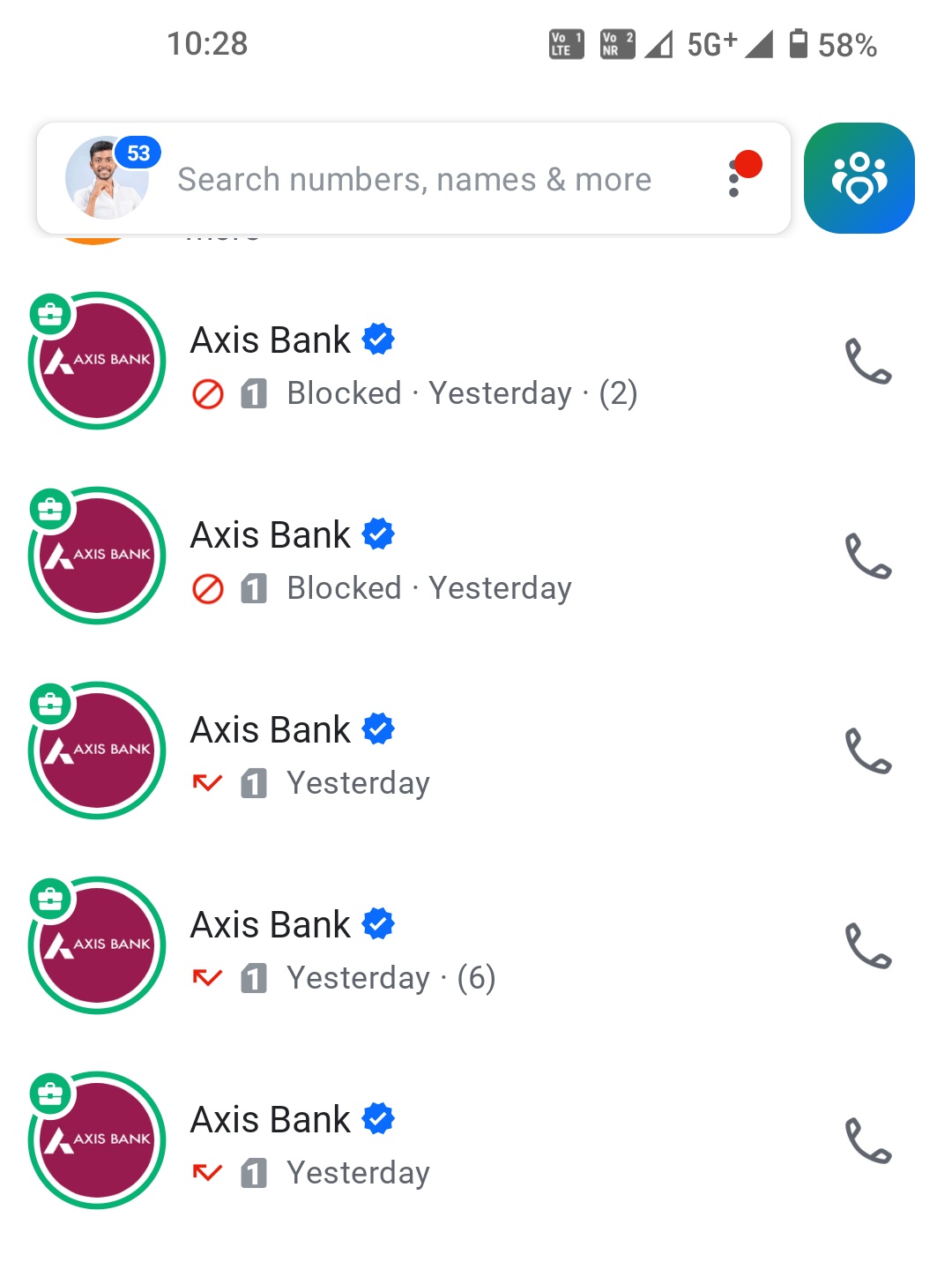Viewport: 952px width, 1262px height.
Task: Call Axis Bank from the missed (6) entry
Action: (868, 946)
